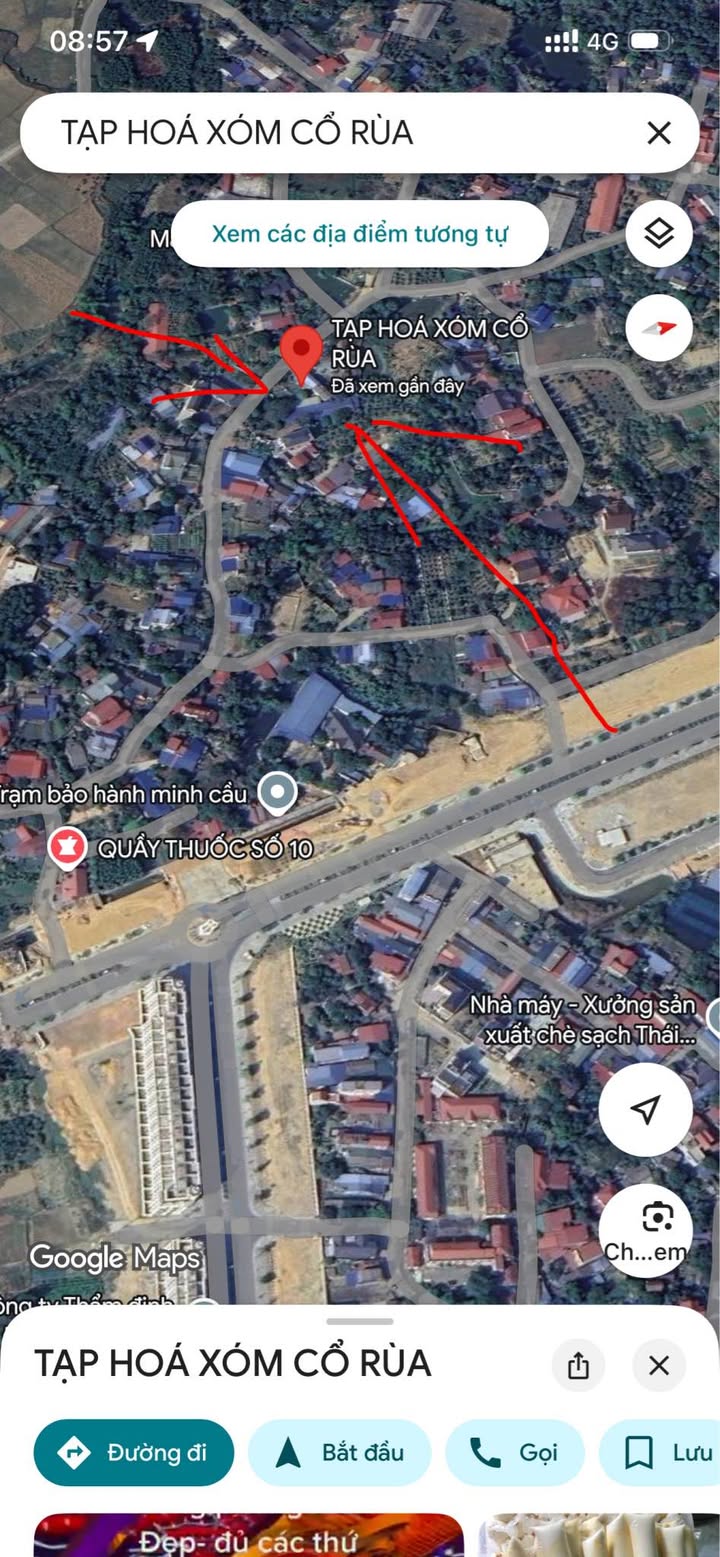This screenshot has height=1557, width=720.
Task: Reset map orientation with the compass
Action: point(659,328)
